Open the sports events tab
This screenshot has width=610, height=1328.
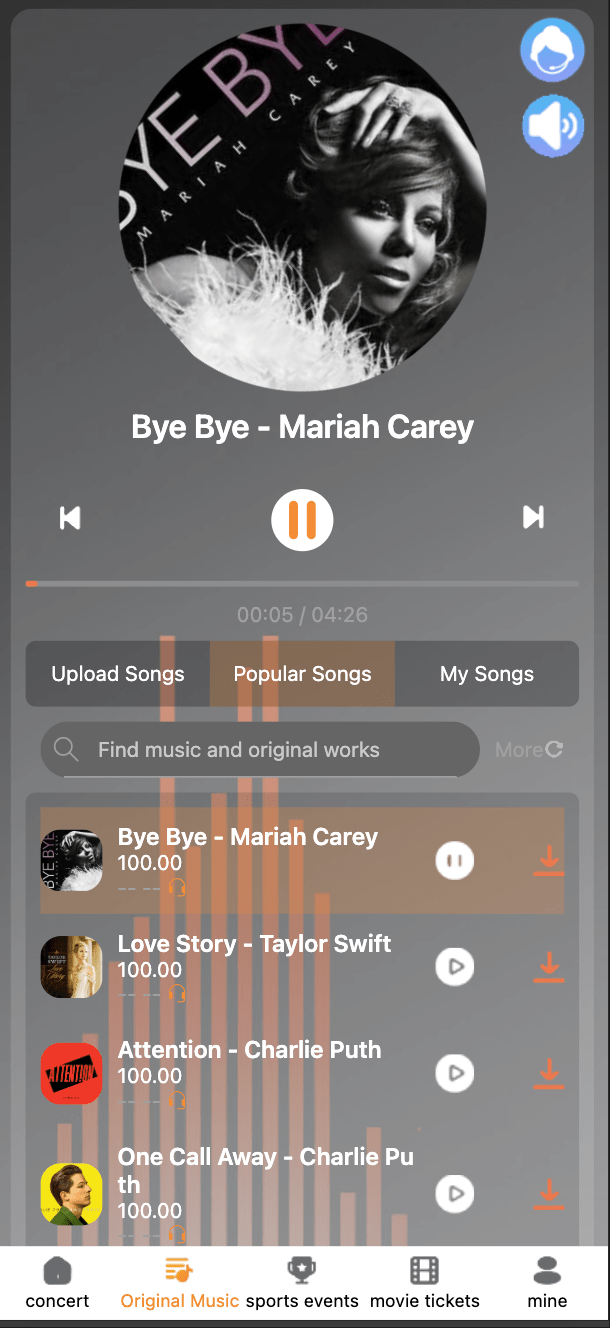[x=302, y=1283]
